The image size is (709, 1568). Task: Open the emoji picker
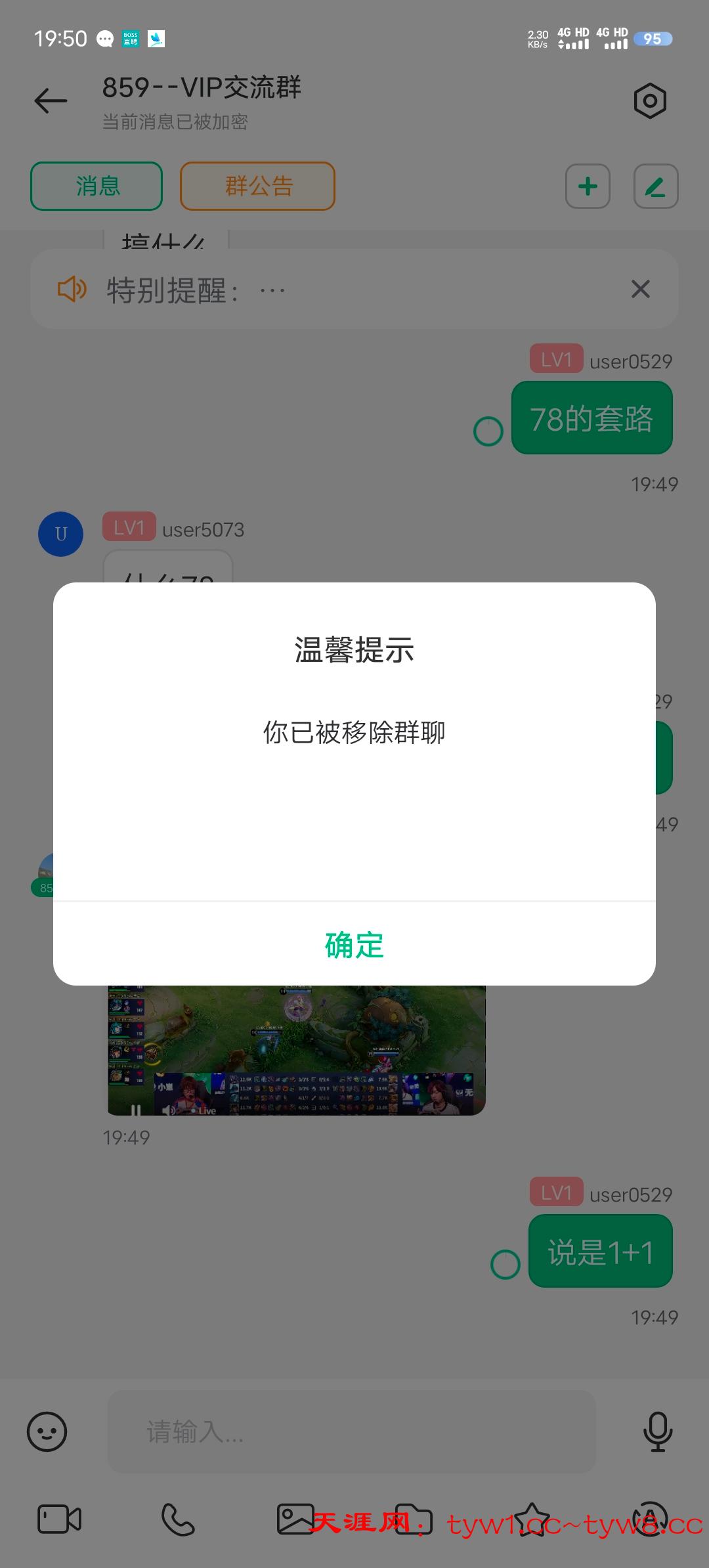[47, 1431]
